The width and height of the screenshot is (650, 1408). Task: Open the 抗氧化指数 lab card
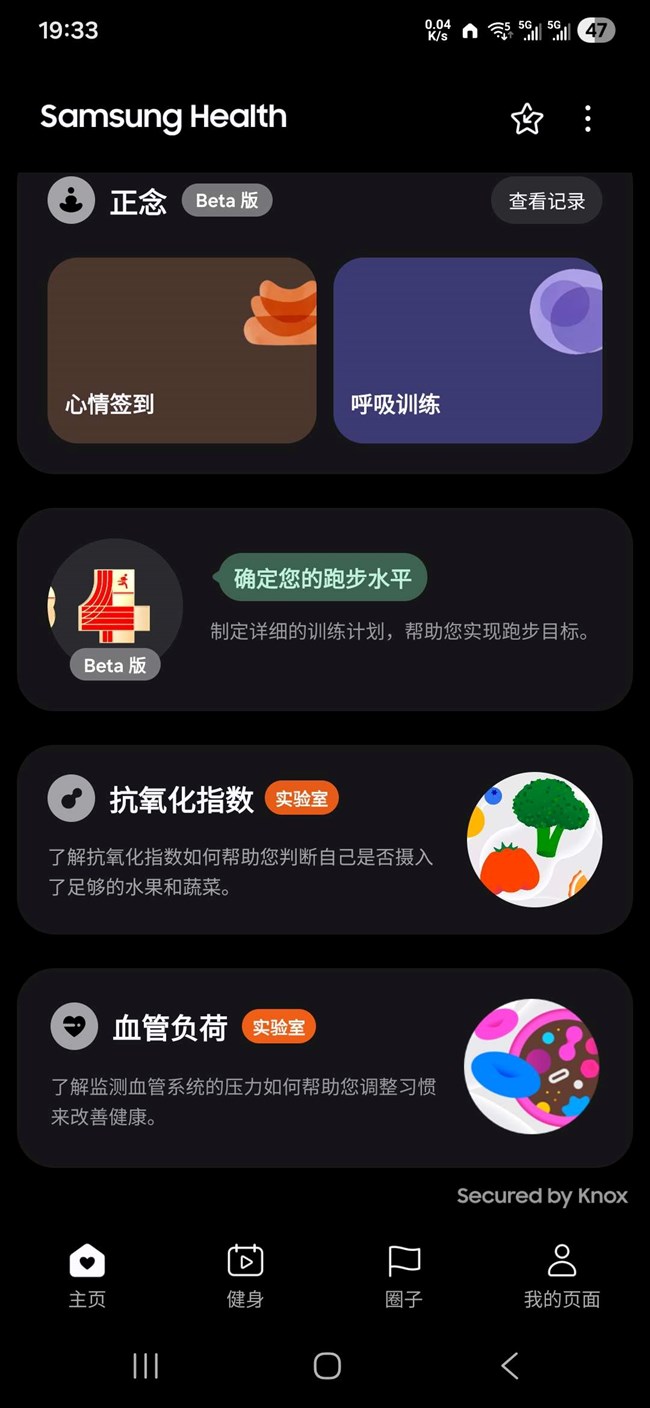324,839
